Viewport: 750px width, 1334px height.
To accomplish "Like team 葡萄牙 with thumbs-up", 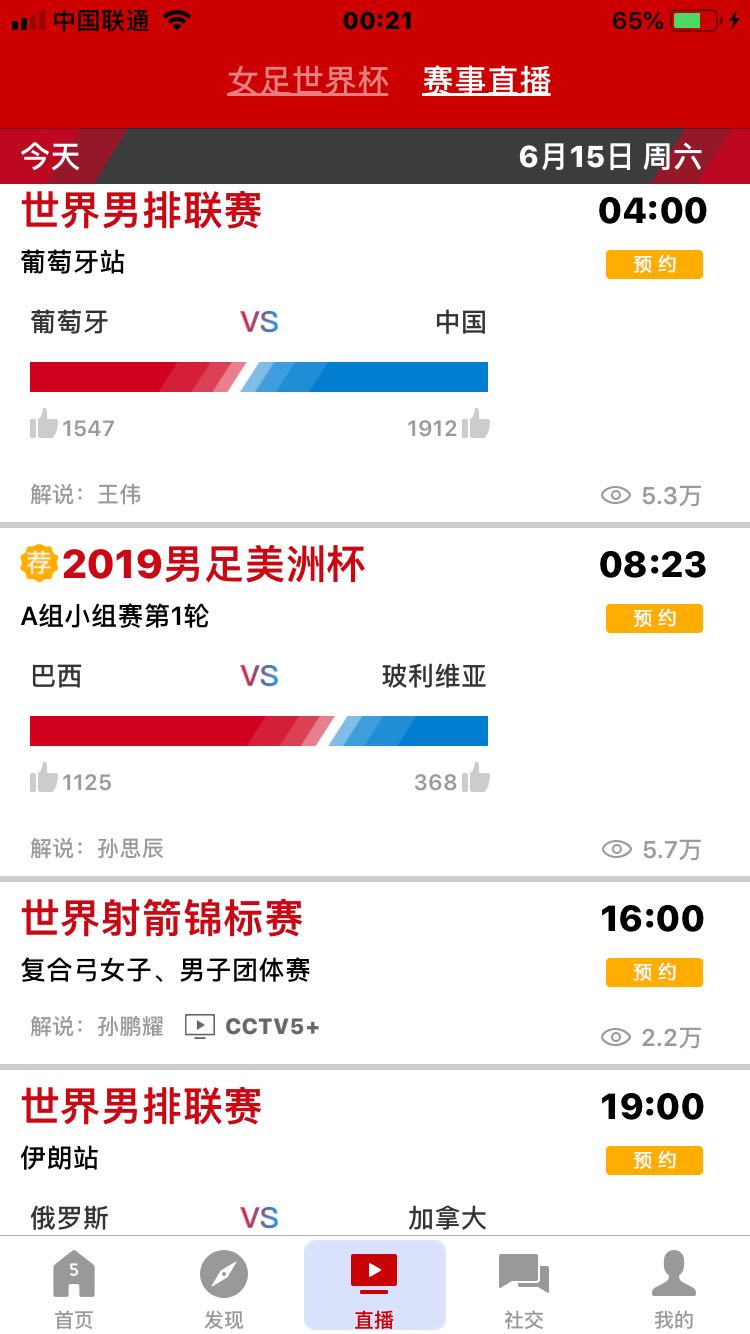I will tap(44, 424).
